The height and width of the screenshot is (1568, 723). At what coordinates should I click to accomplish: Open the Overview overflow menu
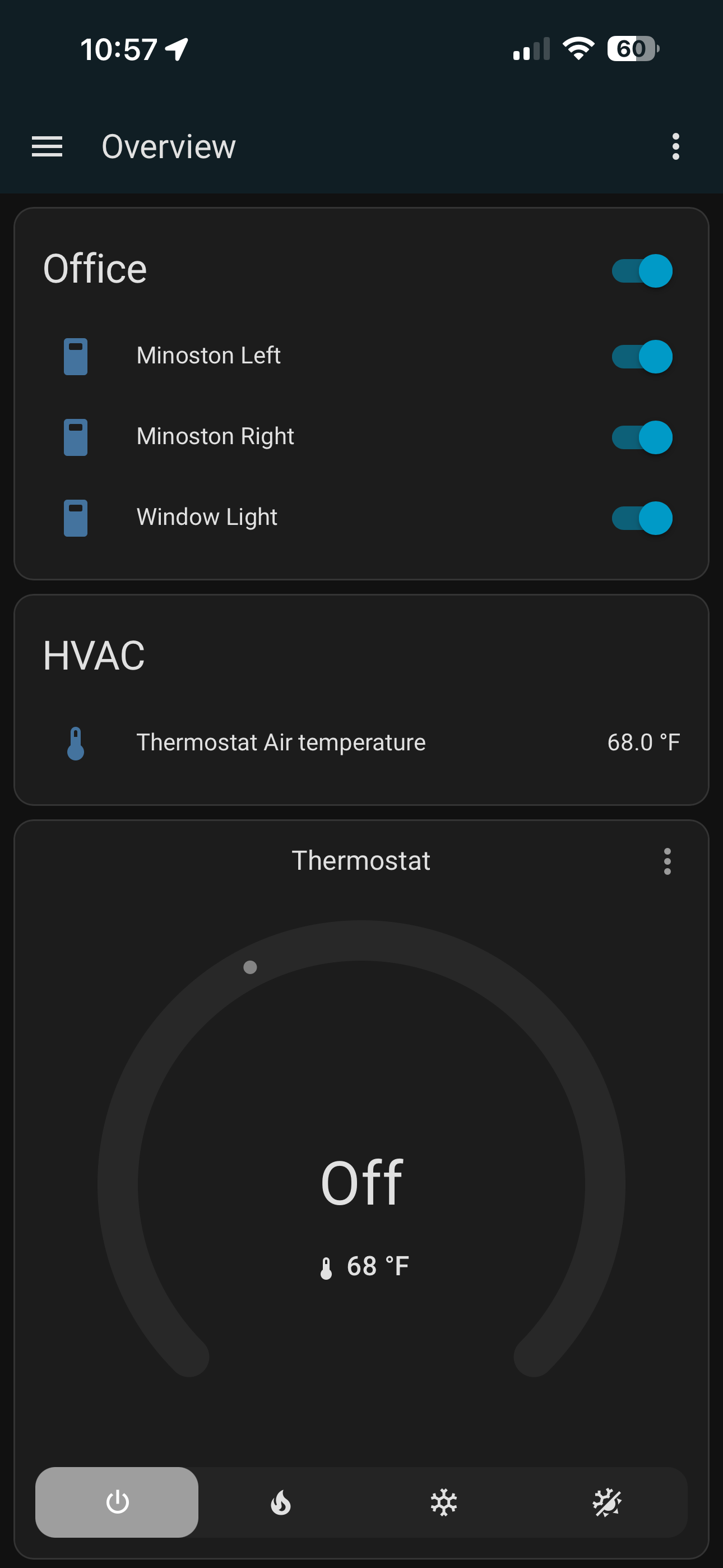coord(675,147)
